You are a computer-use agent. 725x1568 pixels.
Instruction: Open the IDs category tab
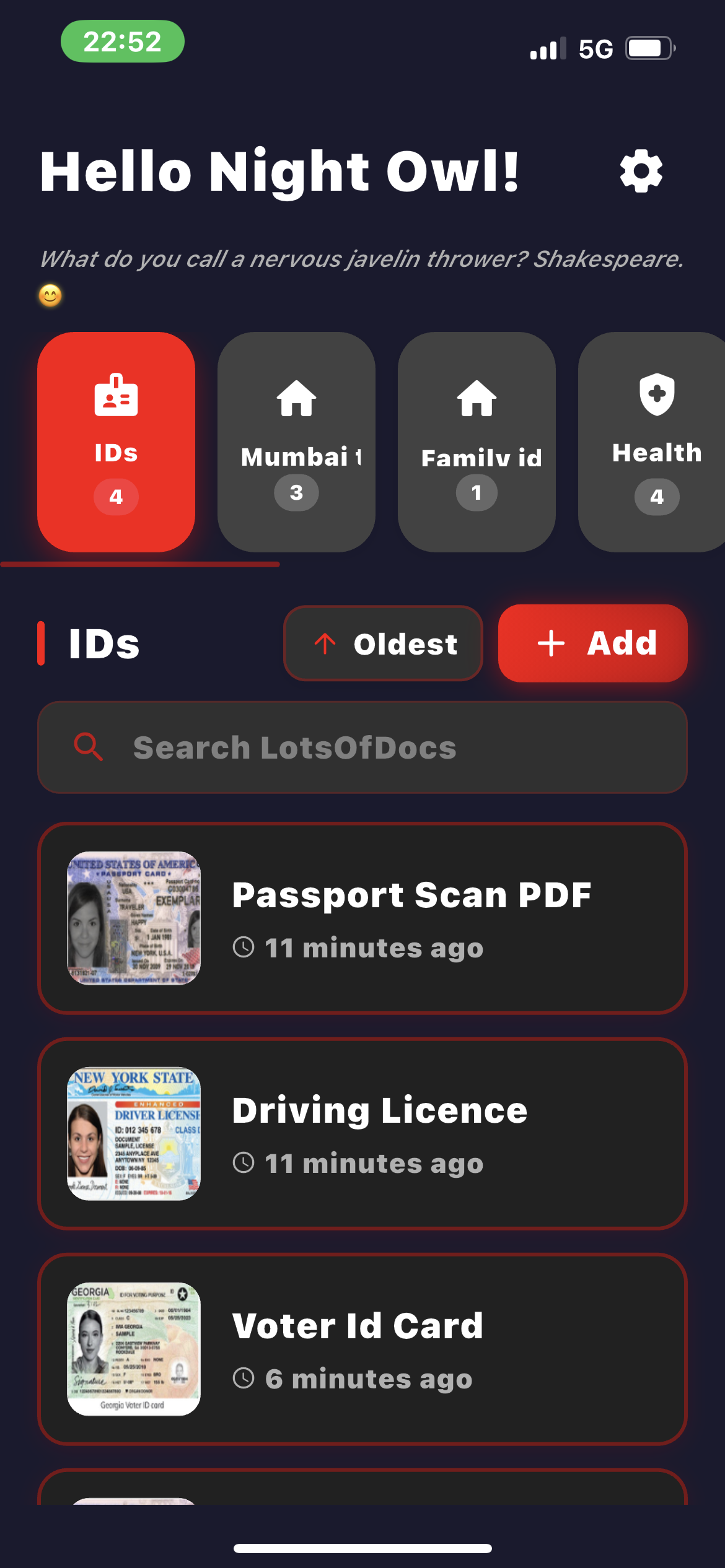pos(116,441)
